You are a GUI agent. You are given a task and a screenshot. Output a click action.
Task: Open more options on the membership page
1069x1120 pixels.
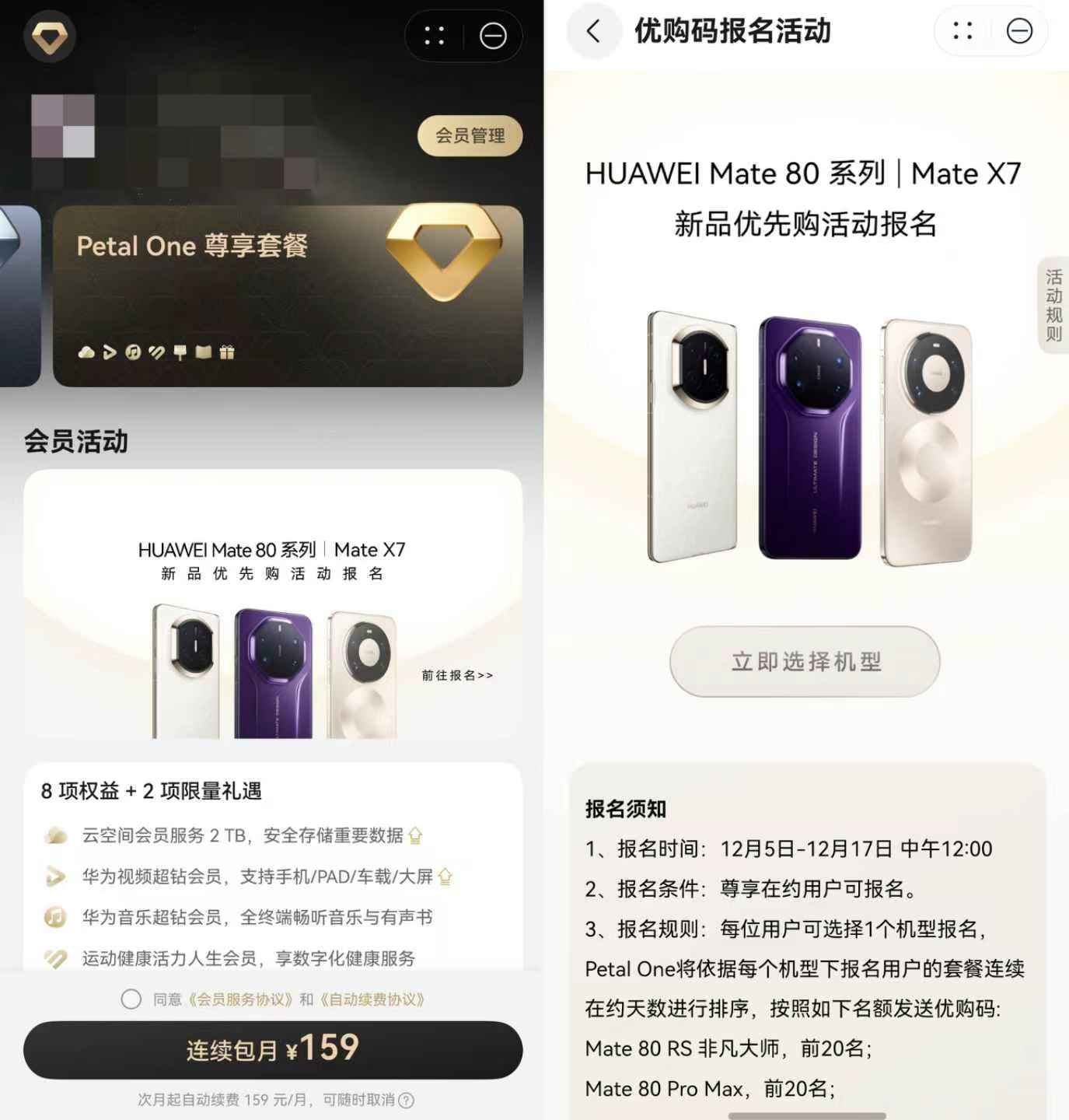434,36
